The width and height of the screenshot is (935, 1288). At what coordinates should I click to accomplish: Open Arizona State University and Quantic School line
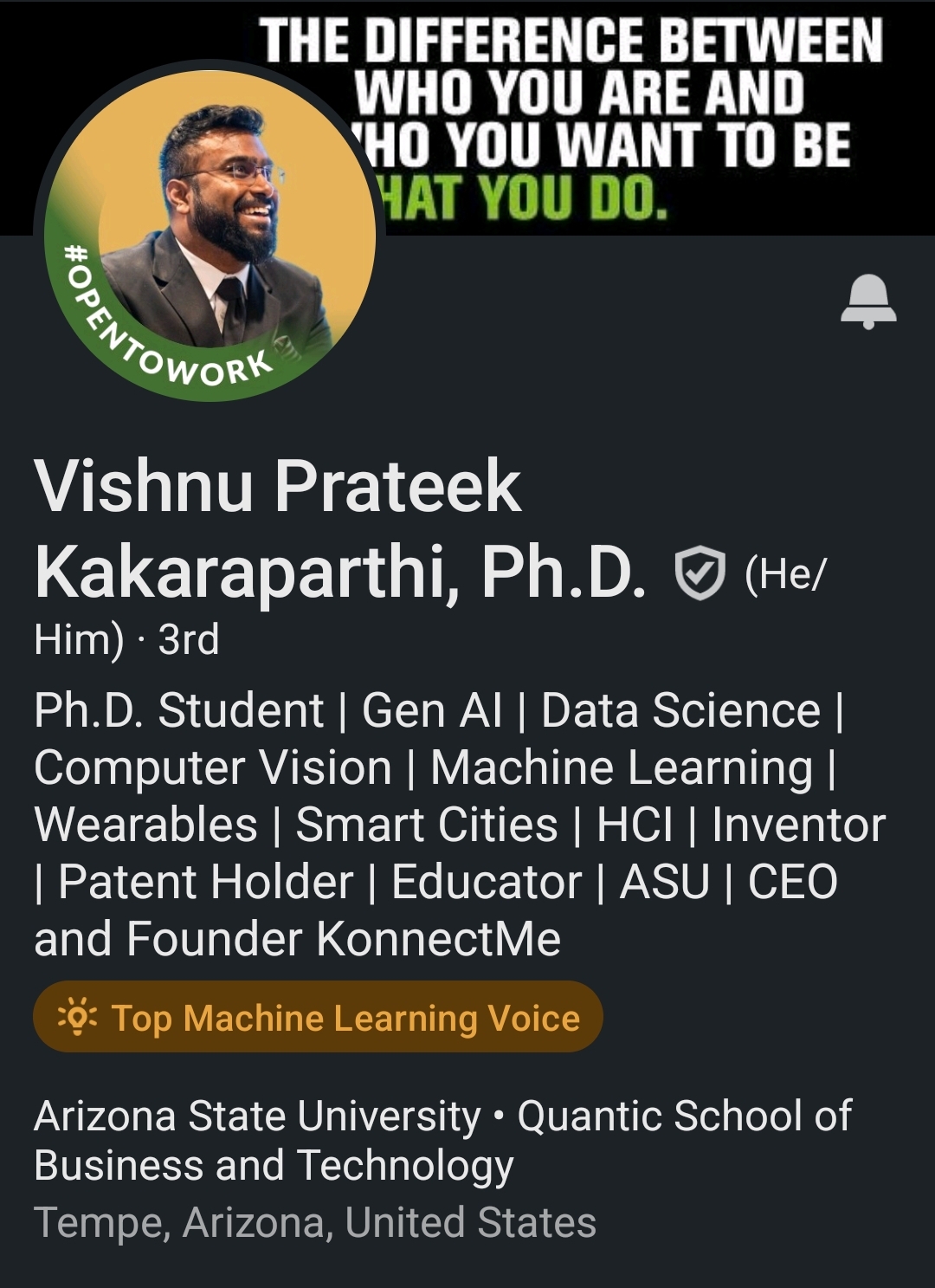[442, 1140]
